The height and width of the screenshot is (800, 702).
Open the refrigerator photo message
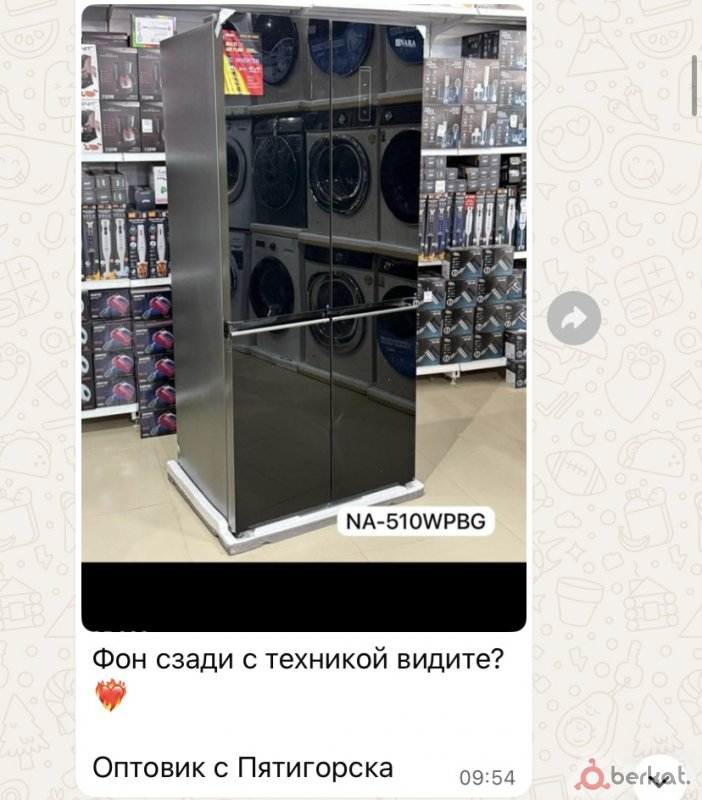tap(303, 290)
